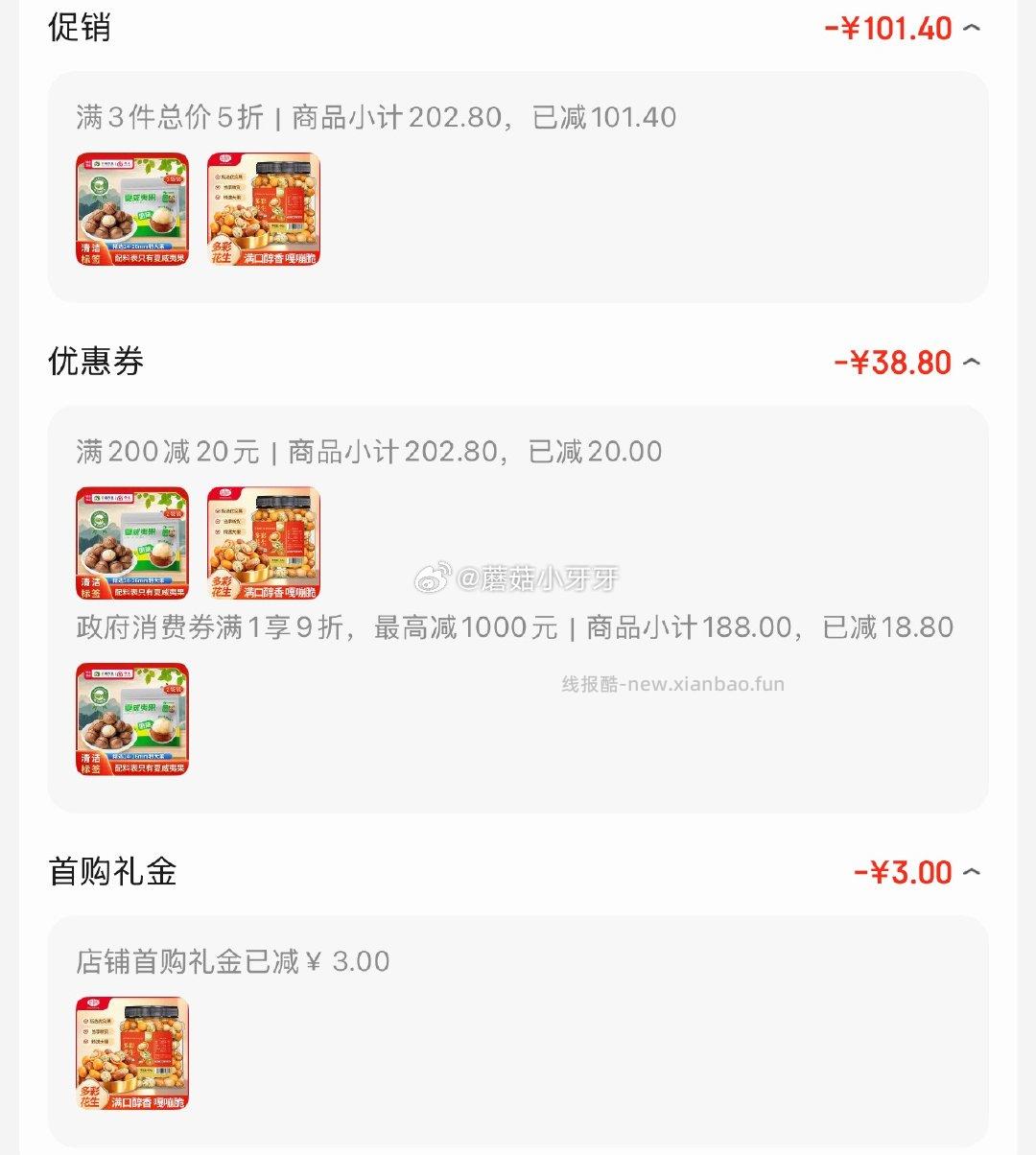Collapse the 促销 section via its chevron
Screen dimensions: 1036x1155
click(973, 29)
